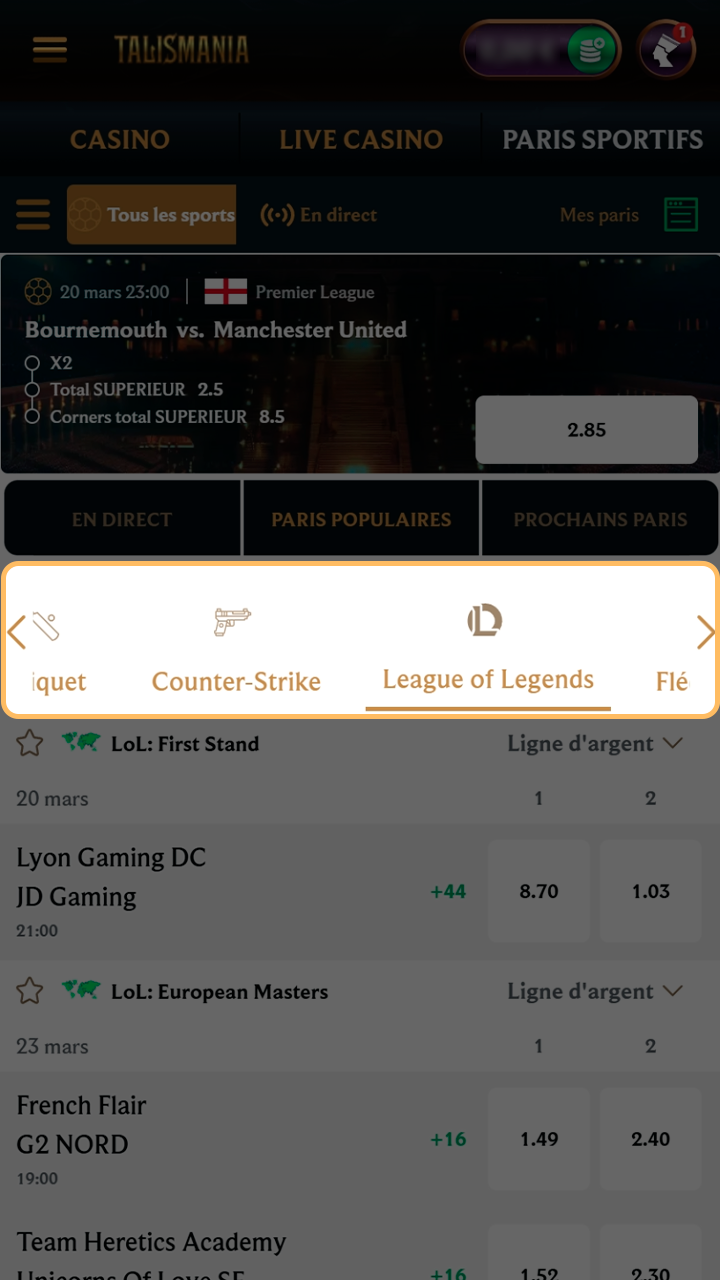Switch to Prochains Paris tab
Viewport: 720px width, 1280px height.
tap(600, 519)
